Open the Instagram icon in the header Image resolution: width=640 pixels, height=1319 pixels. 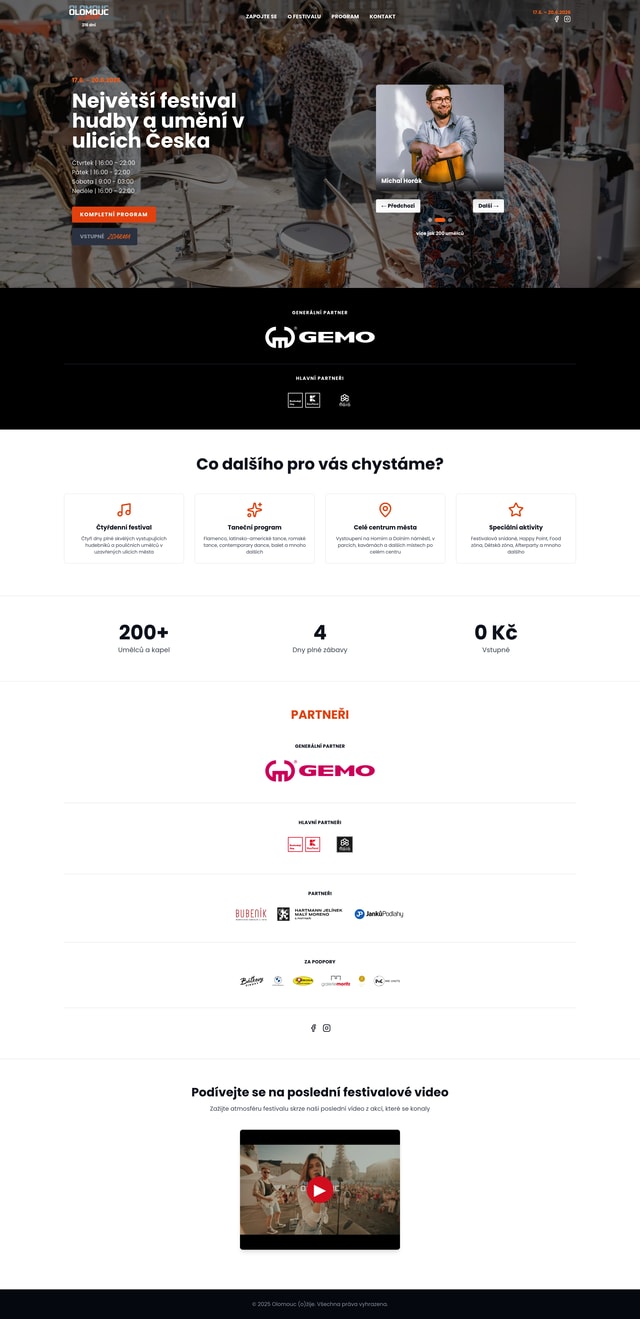[567, 19]
